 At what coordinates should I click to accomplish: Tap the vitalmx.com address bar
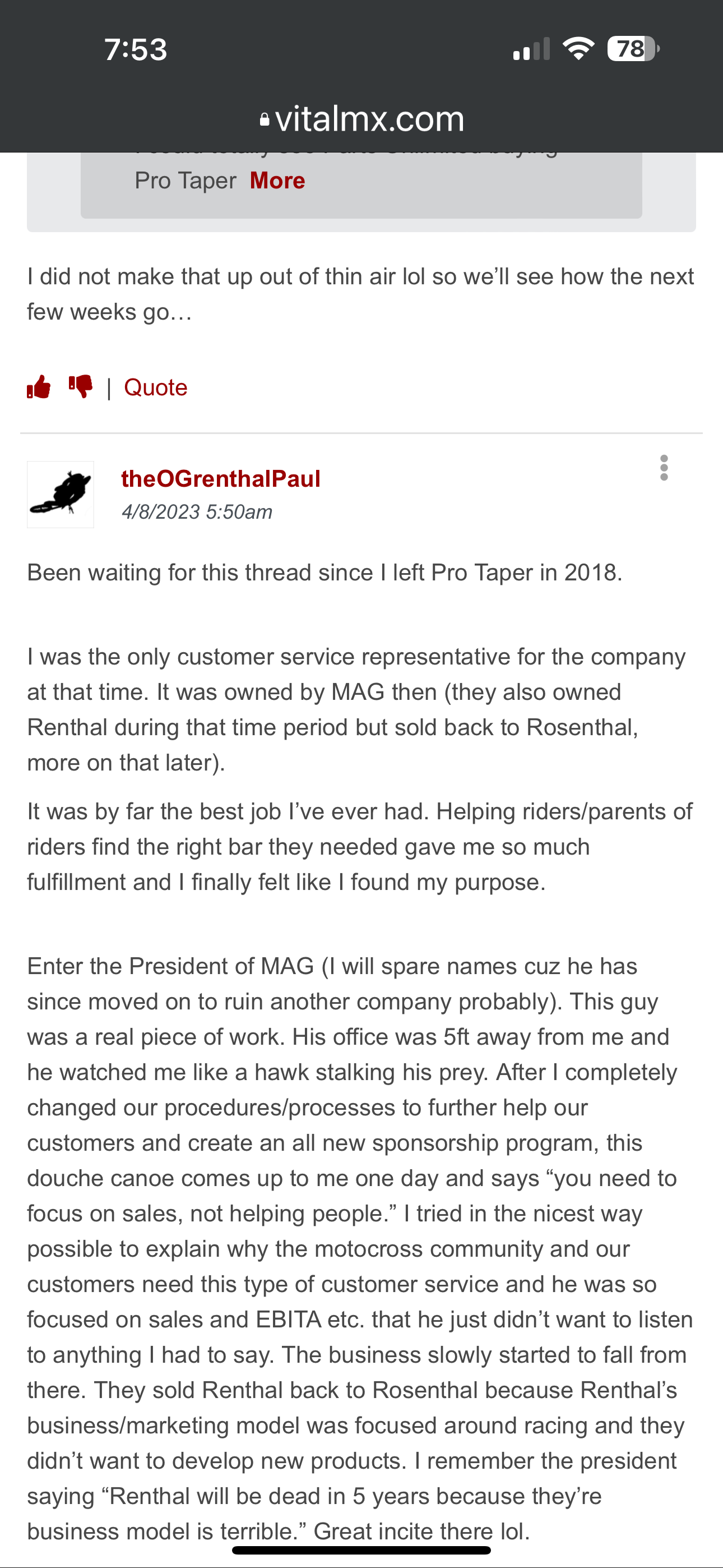pos(361,119)
